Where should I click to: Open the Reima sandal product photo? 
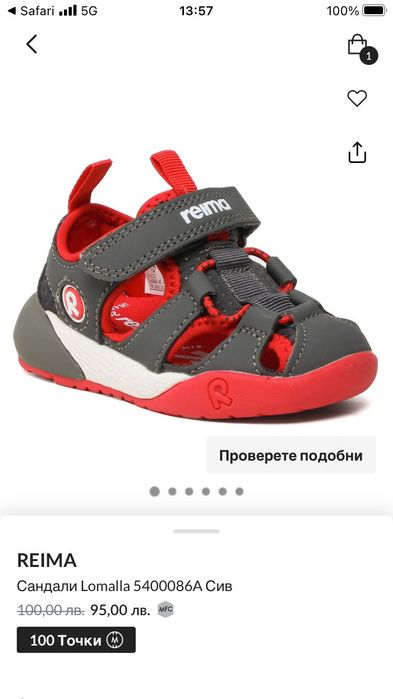pos(195,285)
